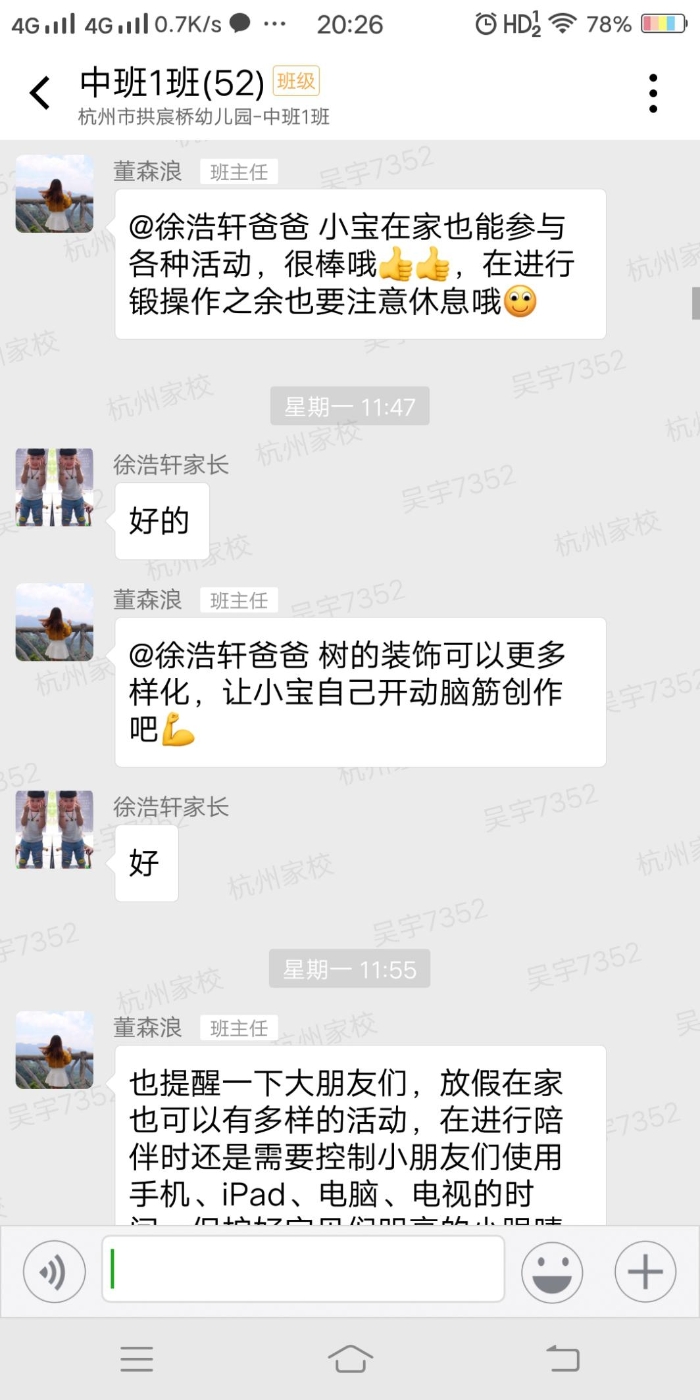Focus the message text field

[303, 1270]
